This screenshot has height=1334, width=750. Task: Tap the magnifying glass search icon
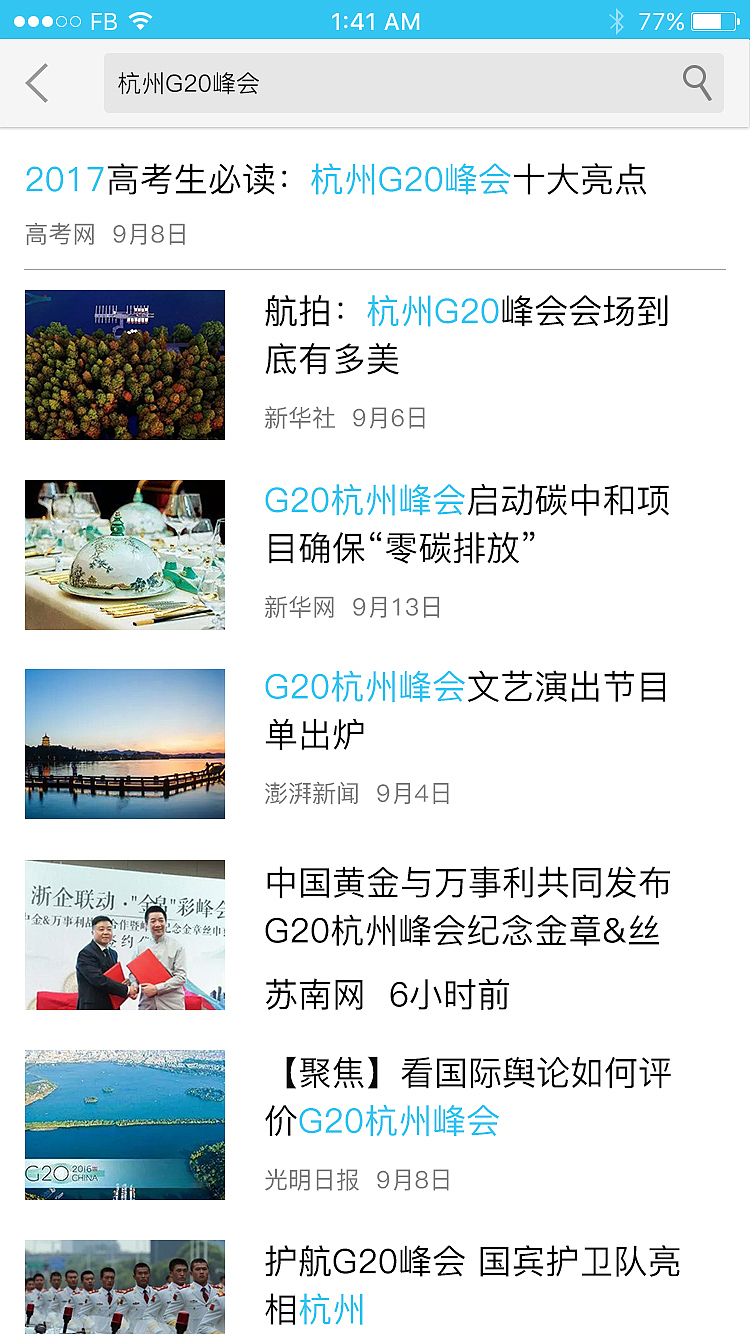pos(697,83)
